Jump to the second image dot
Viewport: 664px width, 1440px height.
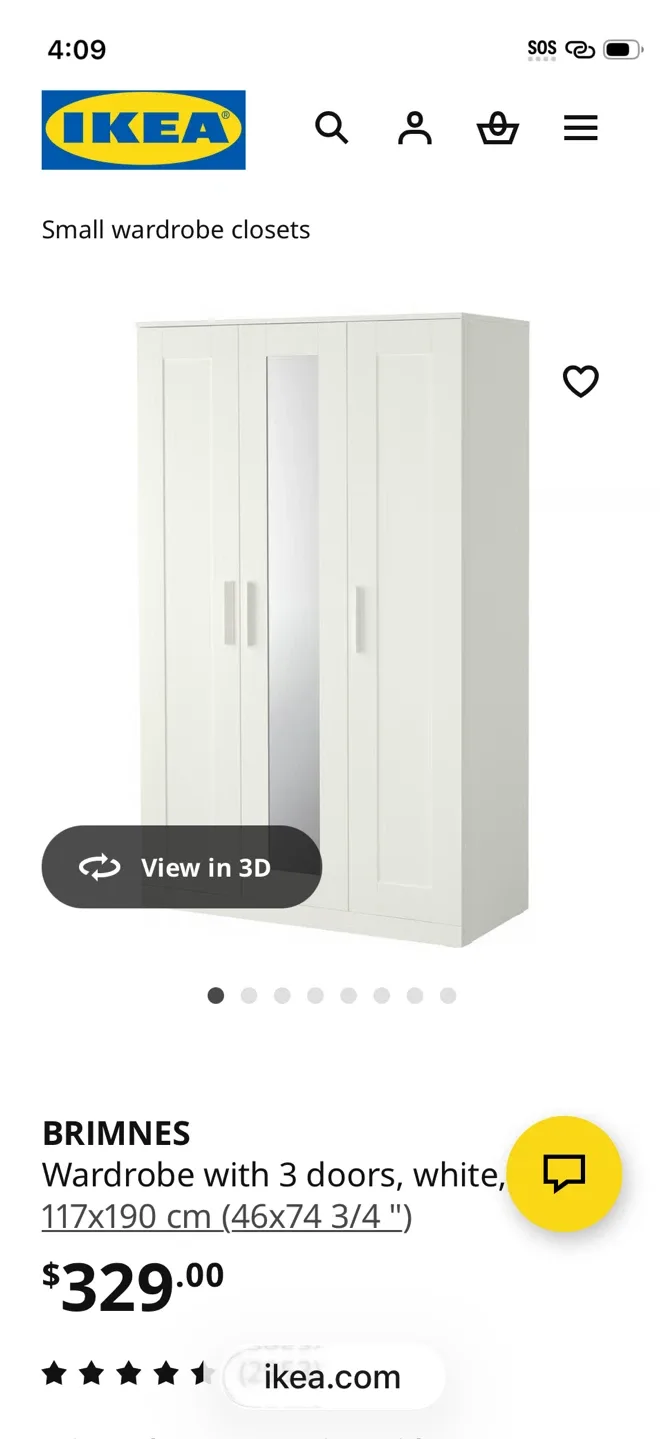(249, 995)
